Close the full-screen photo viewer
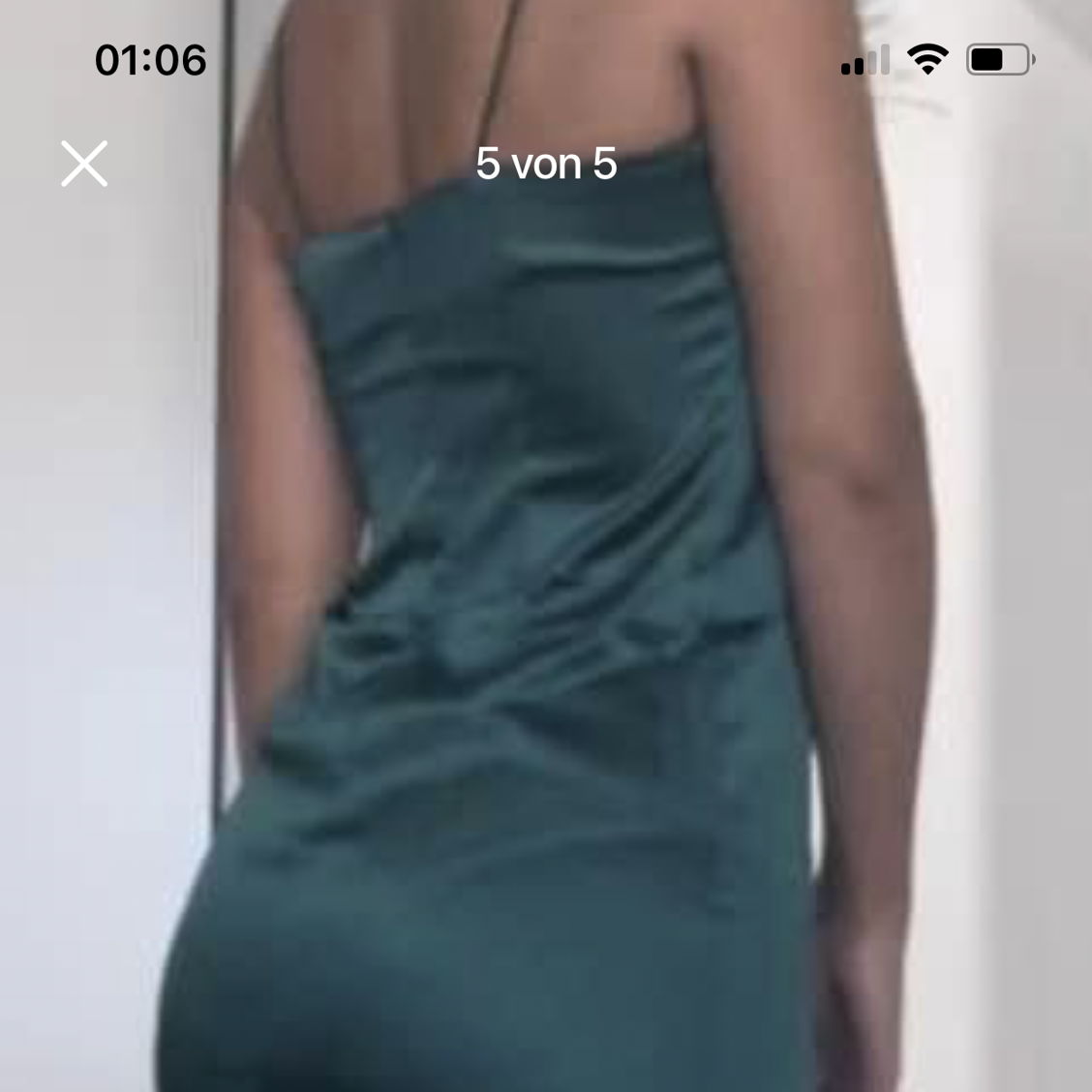The width and height of the screenshot is (1092, 1092). pyautogui.click(x=84, y=164)
